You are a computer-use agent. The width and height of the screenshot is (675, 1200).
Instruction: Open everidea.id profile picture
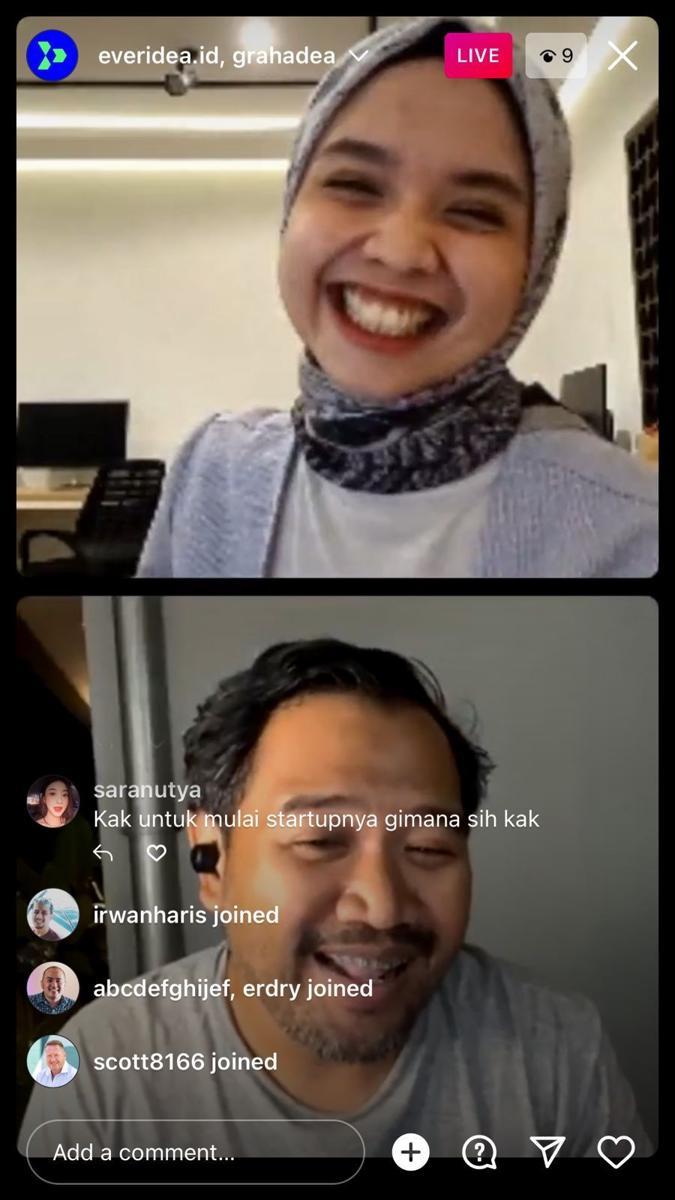point(52,56)
